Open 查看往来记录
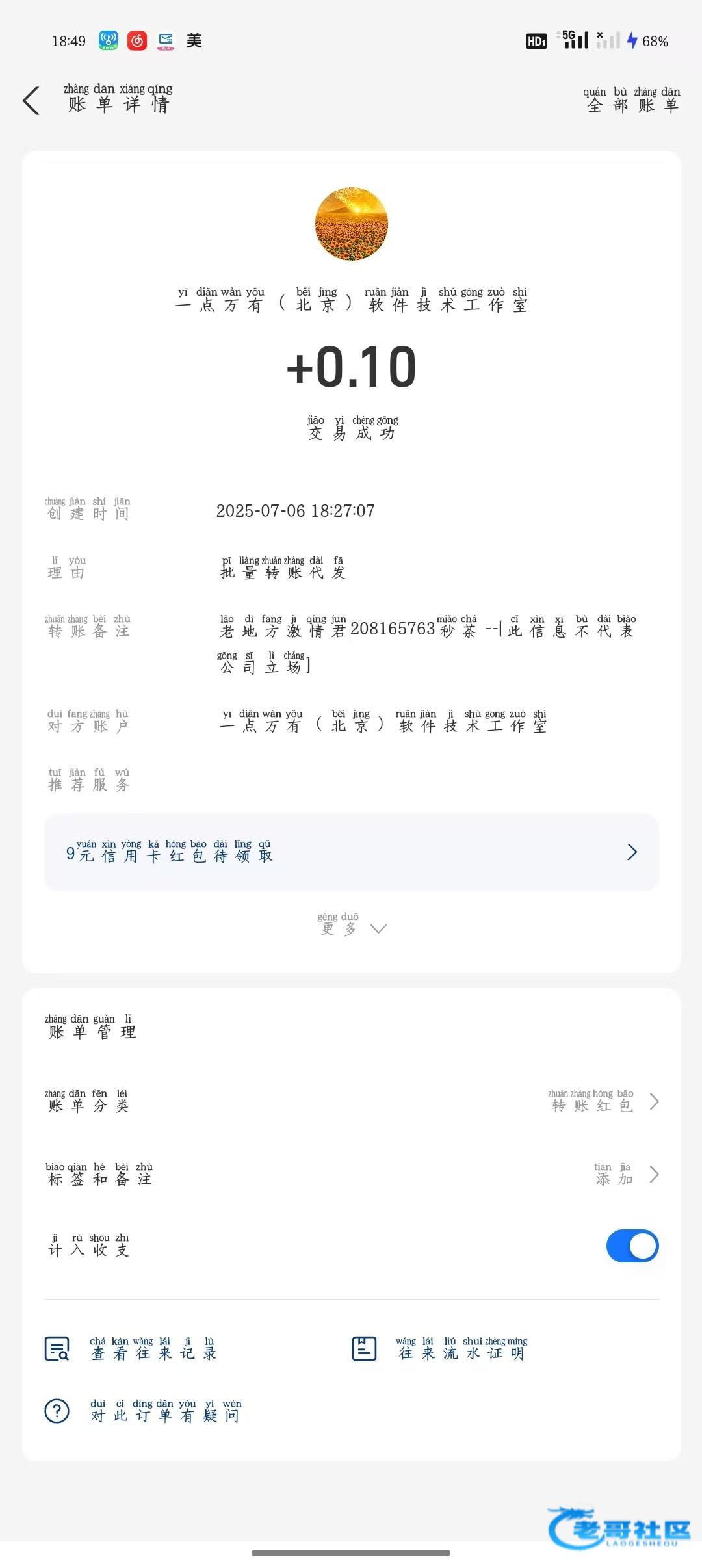702x1568 pixels. tap(130, 1348)
